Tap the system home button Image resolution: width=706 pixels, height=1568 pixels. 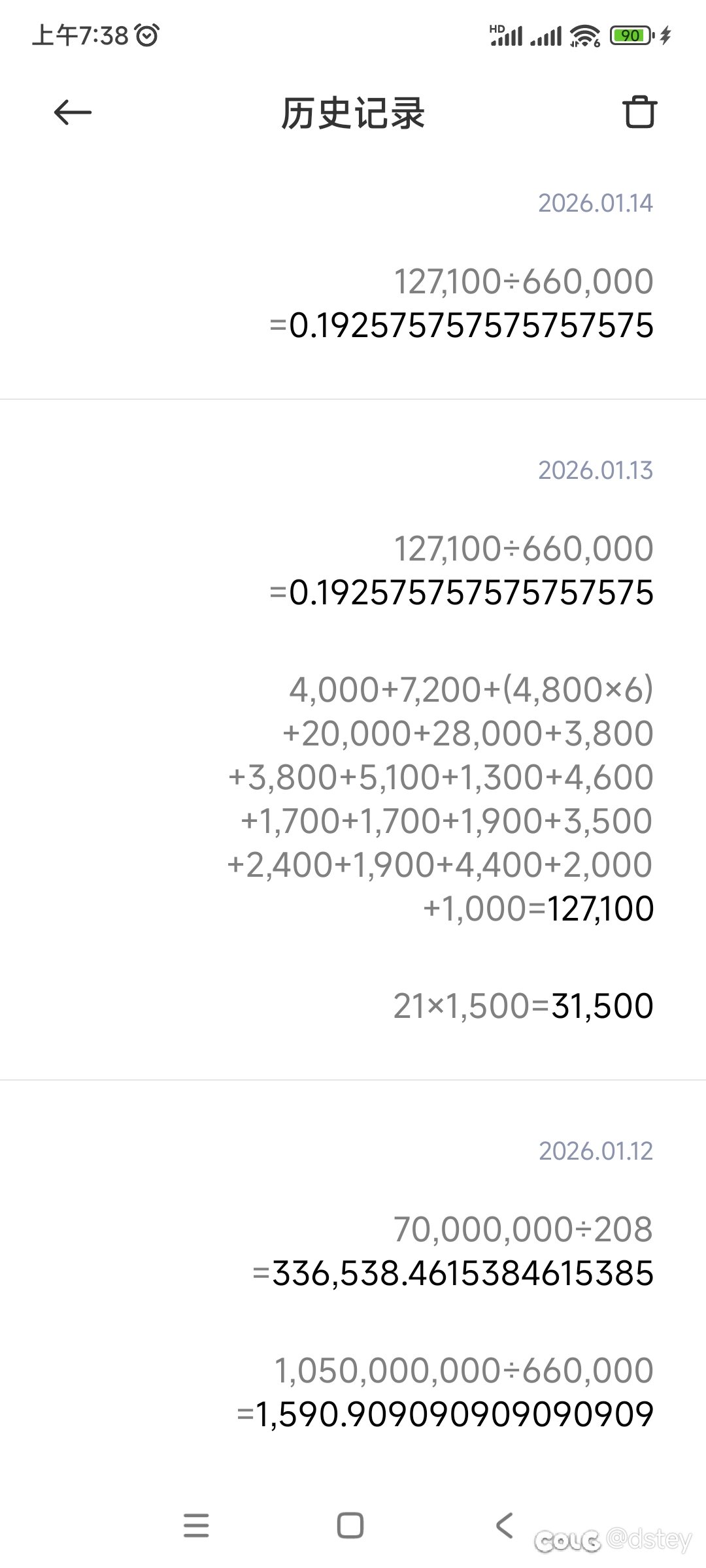point(350,1526)
